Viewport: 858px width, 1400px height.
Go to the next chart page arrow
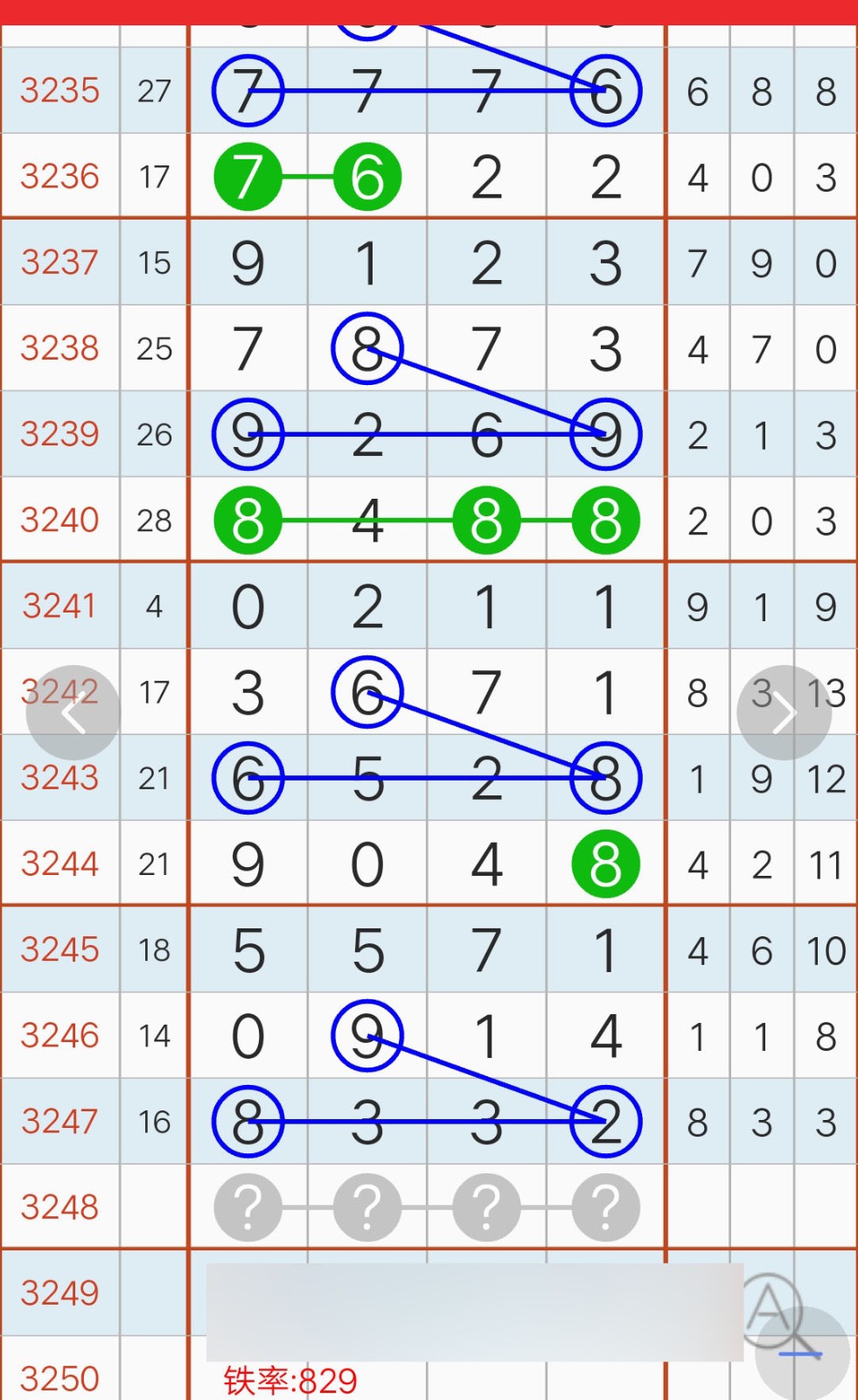[784, 712]
